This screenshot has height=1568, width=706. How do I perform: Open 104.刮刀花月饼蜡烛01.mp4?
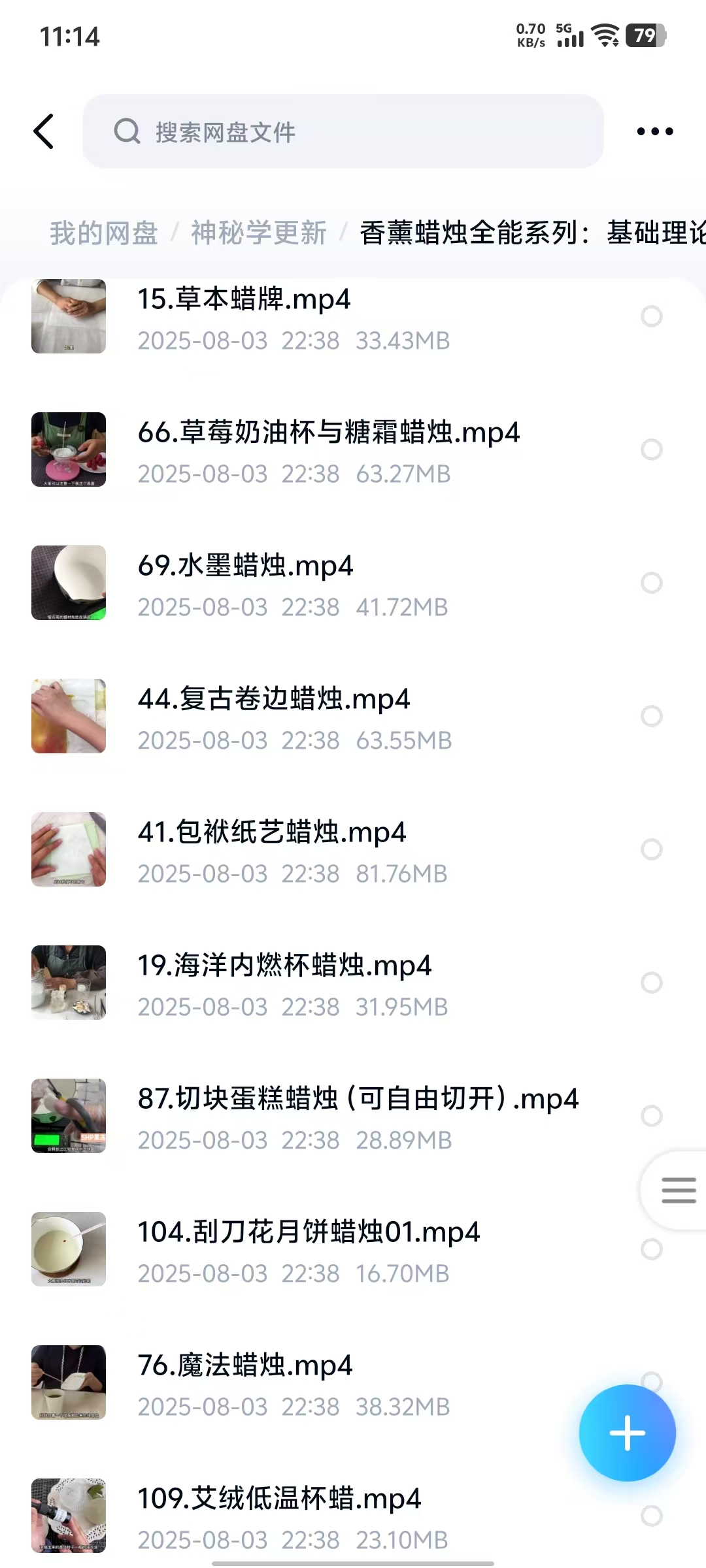click(309, 1232)
